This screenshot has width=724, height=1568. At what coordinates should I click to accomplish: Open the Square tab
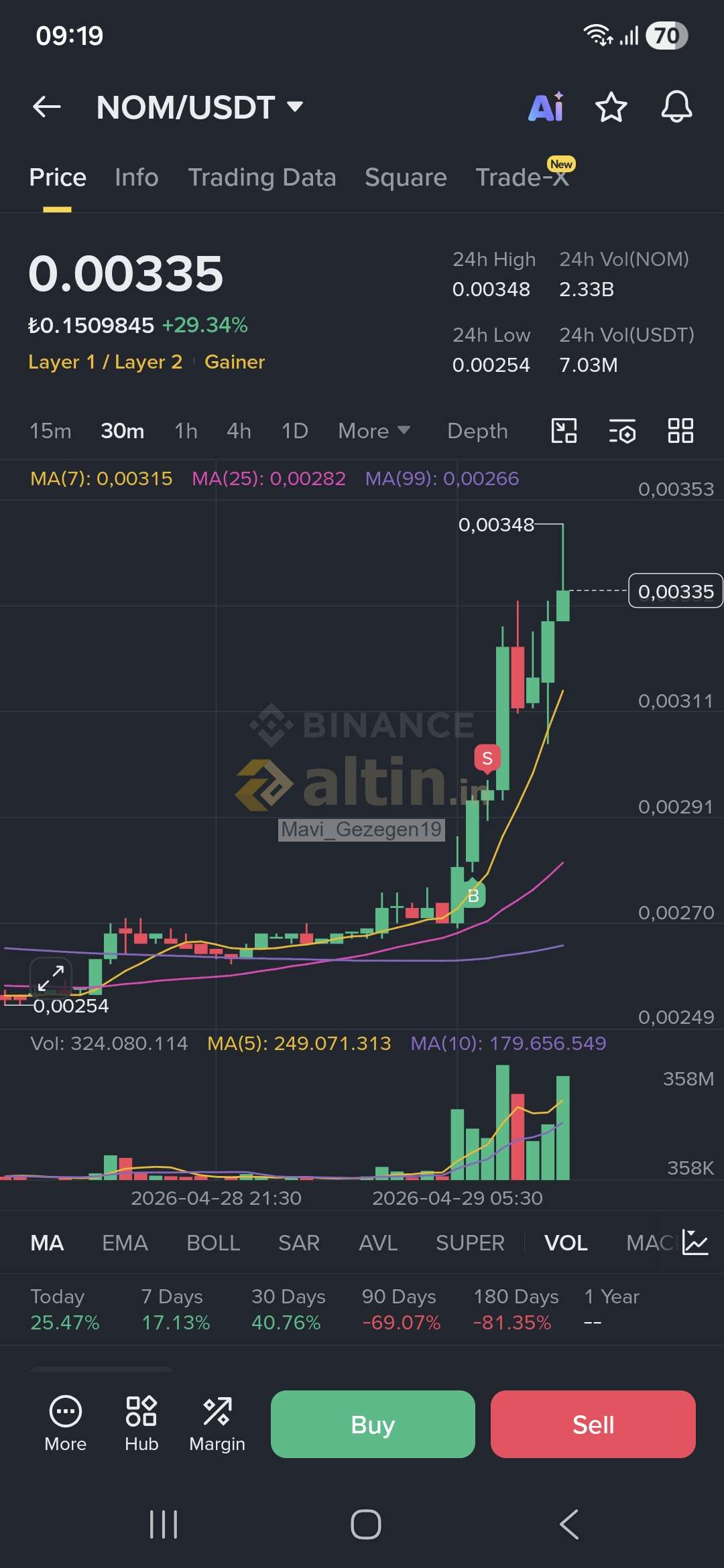tap(406, 178)
